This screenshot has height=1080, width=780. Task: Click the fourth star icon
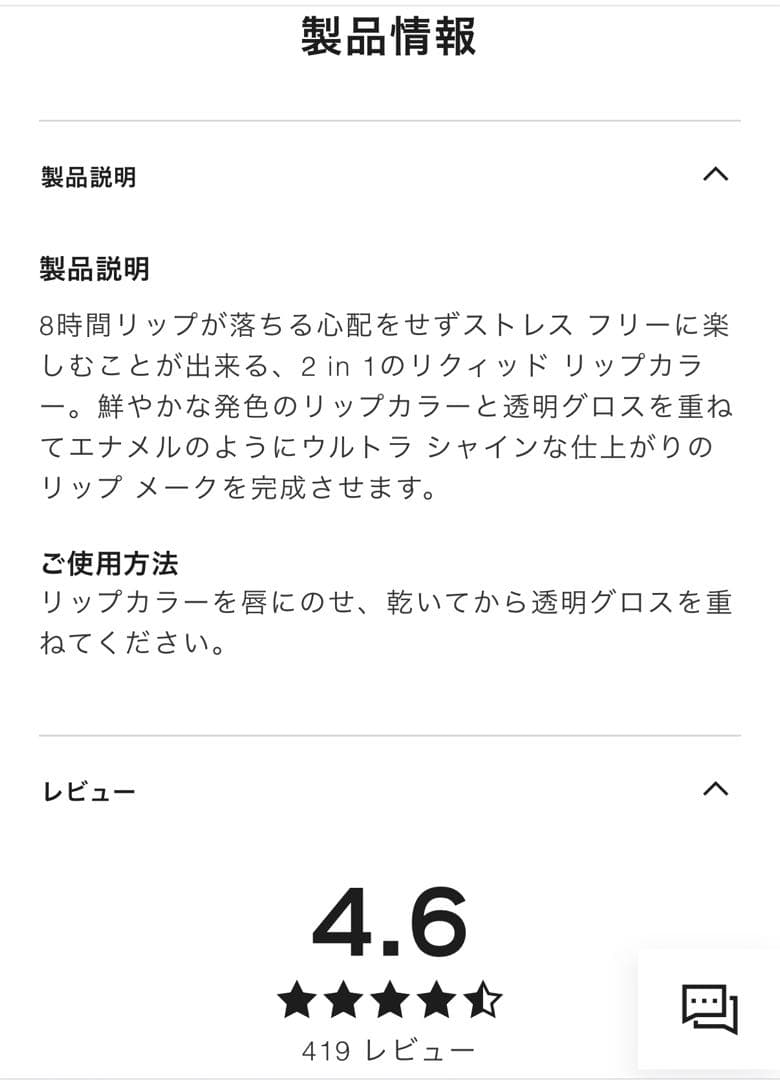coord(436,995)
